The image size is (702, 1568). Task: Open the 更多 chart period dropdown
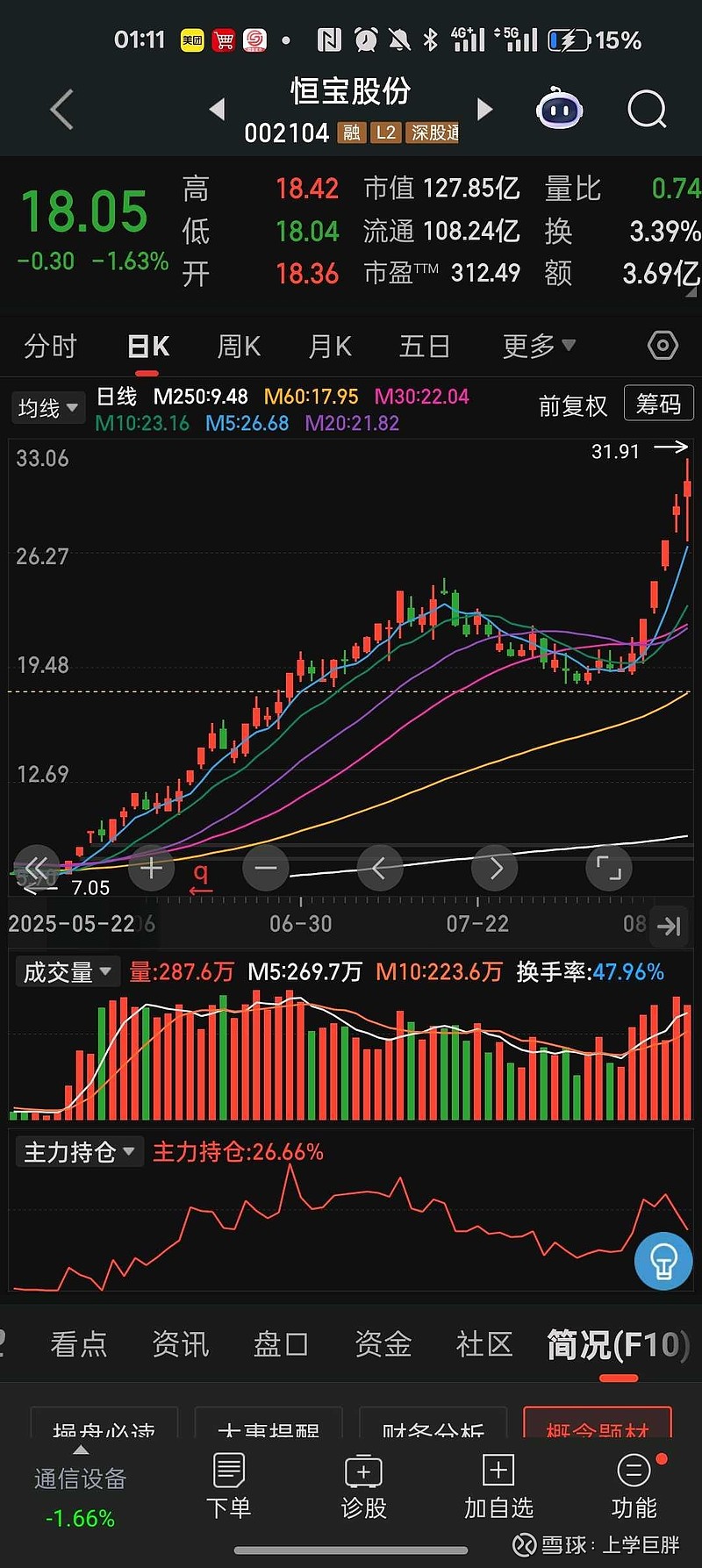(537, 346)
